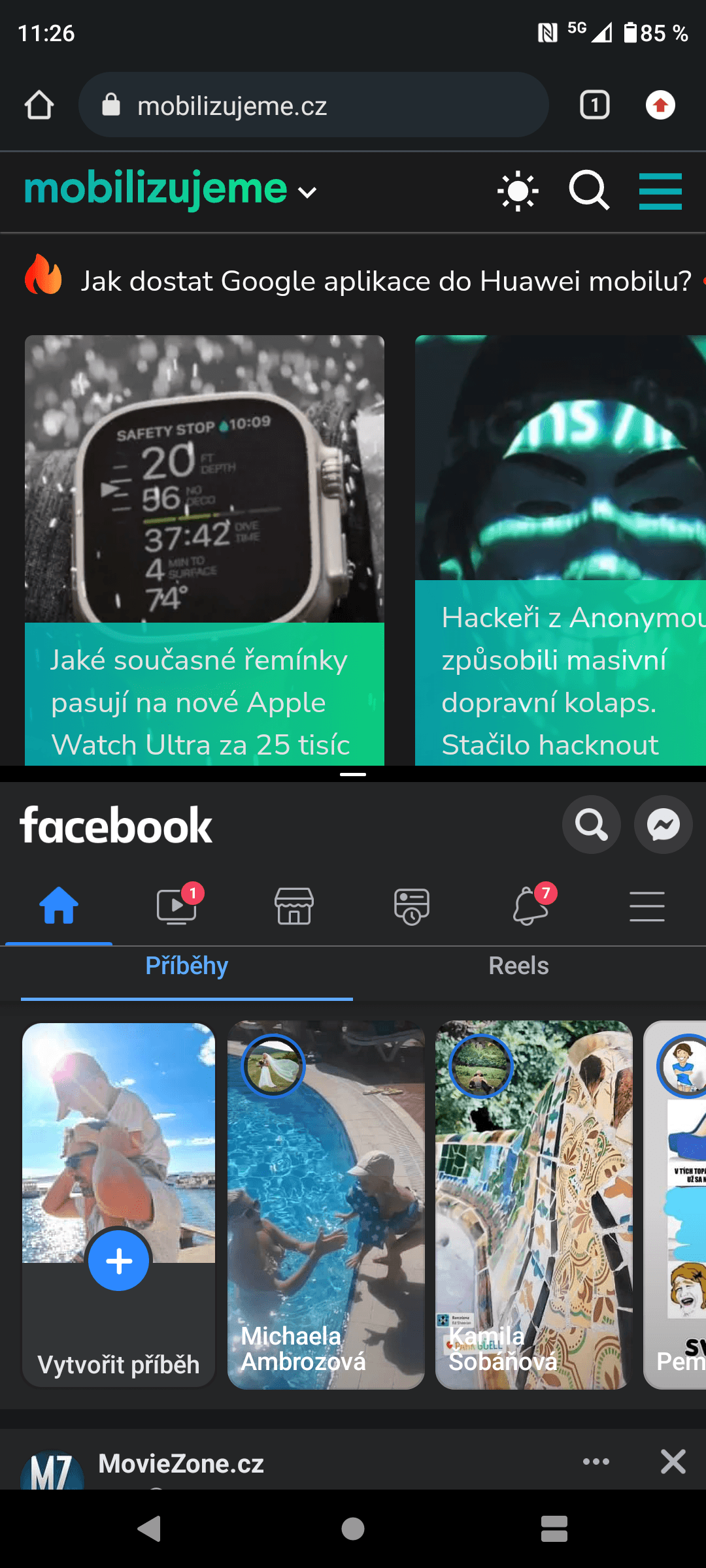Go to the Marketplace tab

294,906
